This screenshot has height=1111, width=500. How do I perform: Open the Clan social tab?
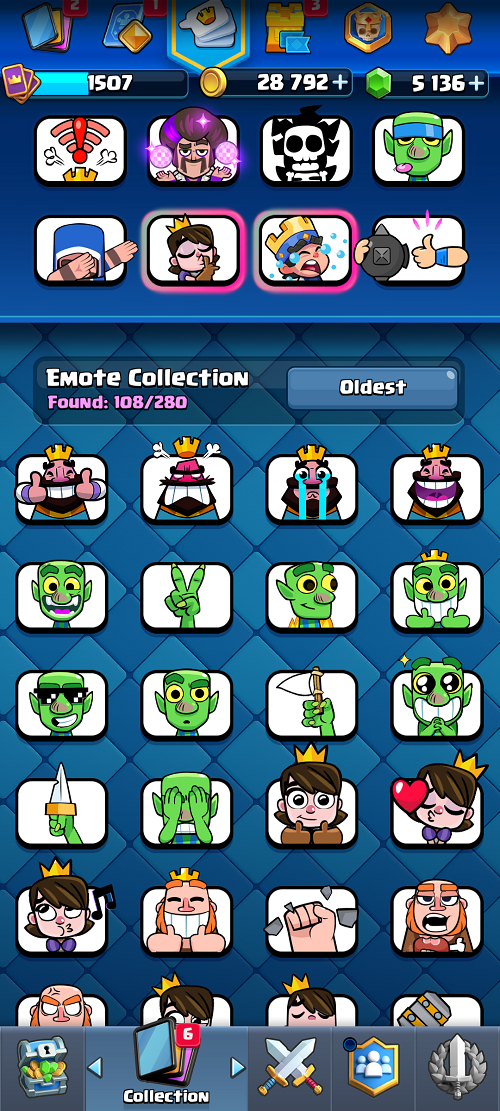pyautogui.click(x=373, y=1068)
